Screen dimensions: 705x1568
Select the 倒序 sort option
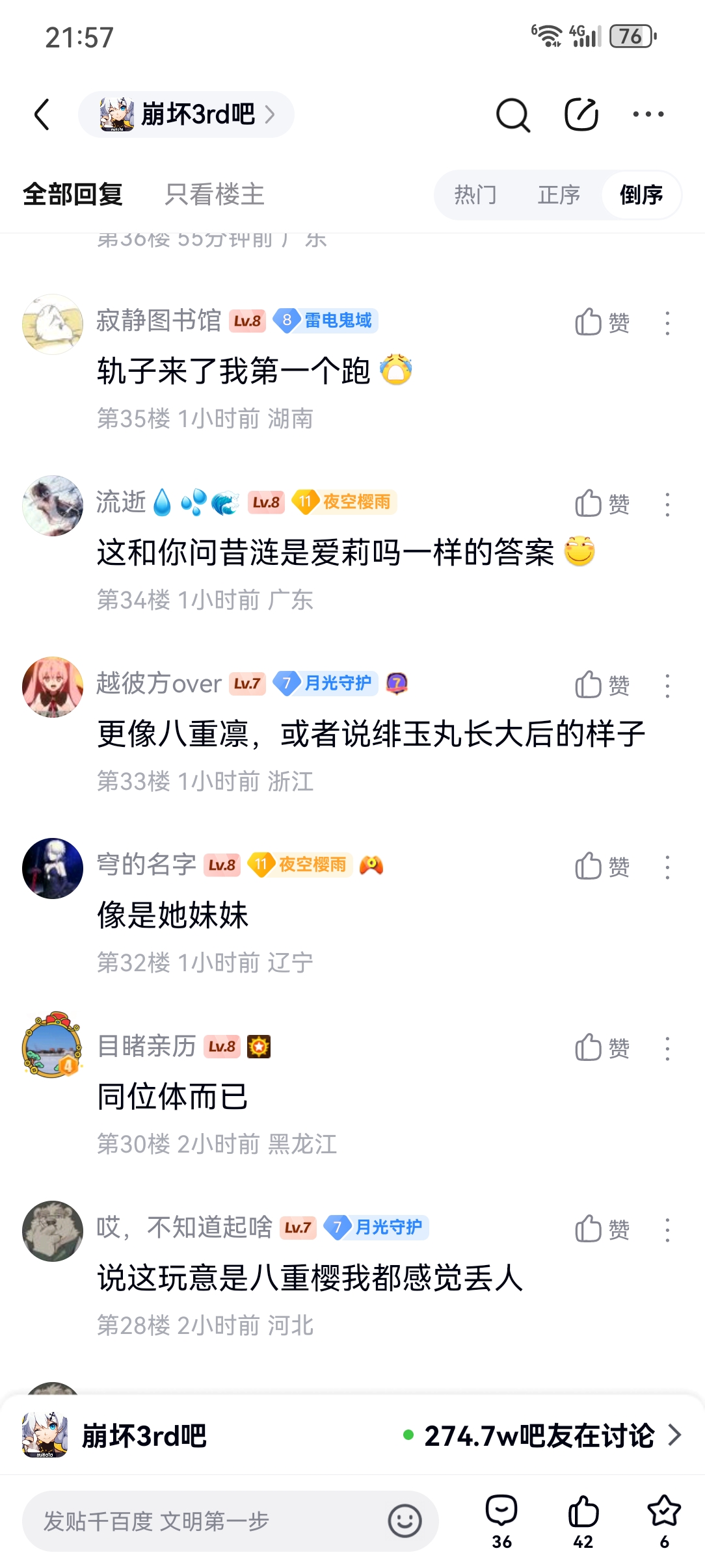[x=641, y=194]
